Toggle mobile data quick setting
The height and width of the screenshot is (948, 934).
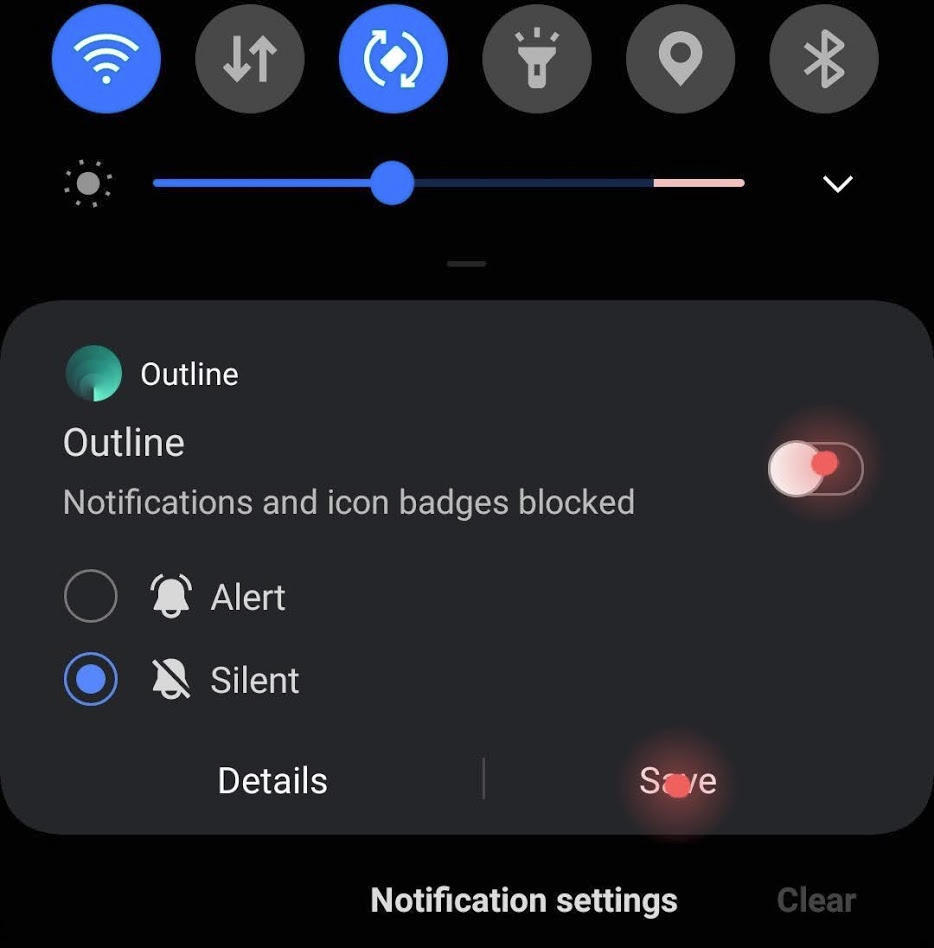[x=249, y=58]
